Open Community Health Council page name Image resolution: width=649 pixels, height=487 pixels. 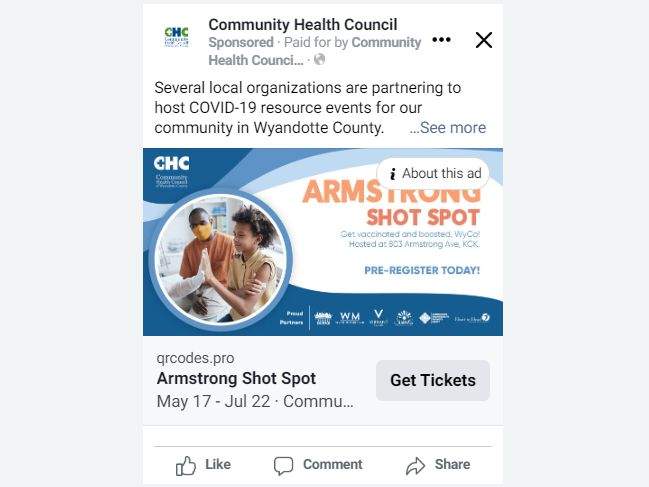tap(302, 24)
